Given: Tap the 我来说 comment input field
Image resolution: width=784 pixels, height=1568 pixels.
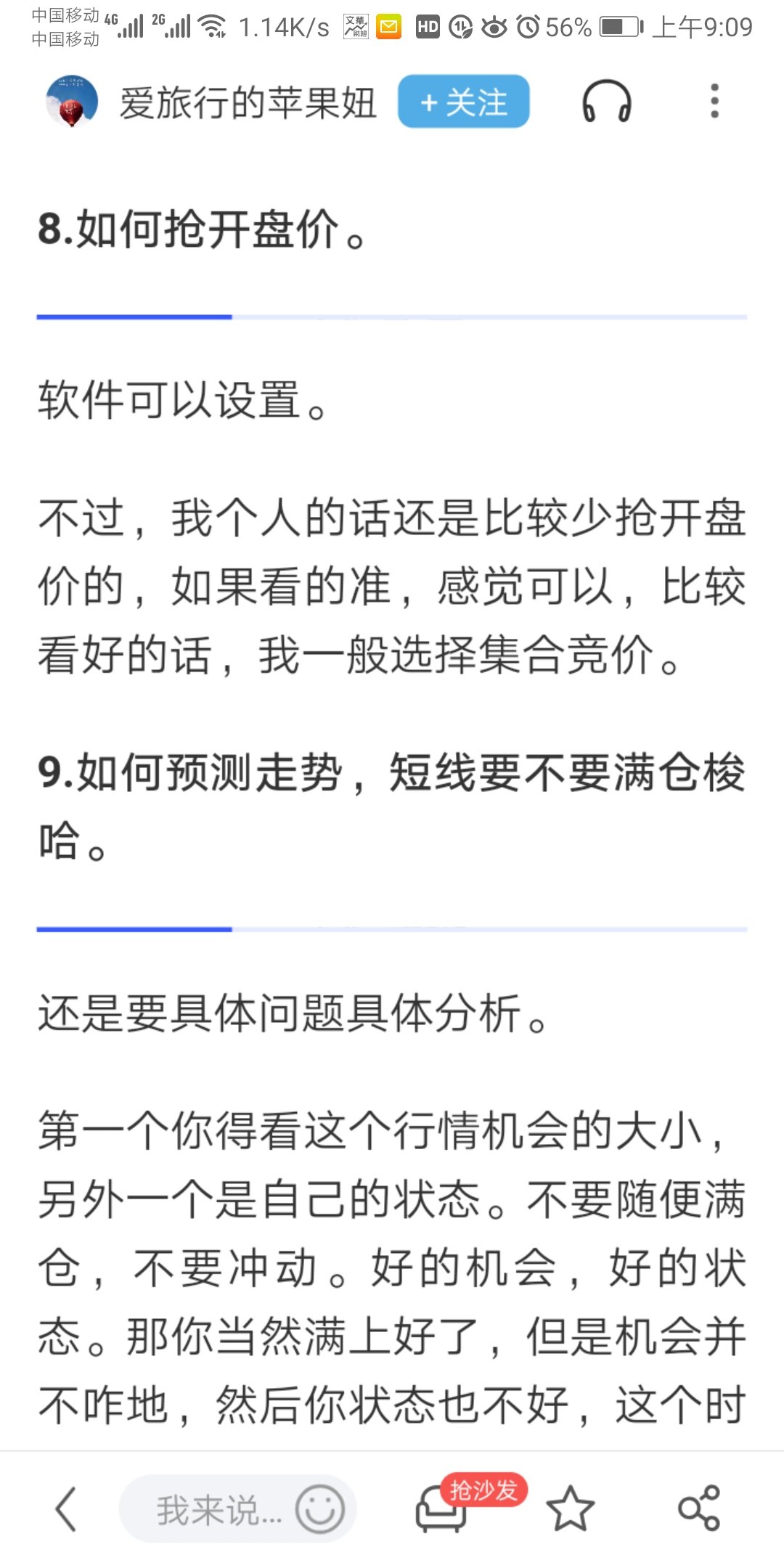Looking at the screenshot, I should pyautogui.click(x=211, y=1509).
